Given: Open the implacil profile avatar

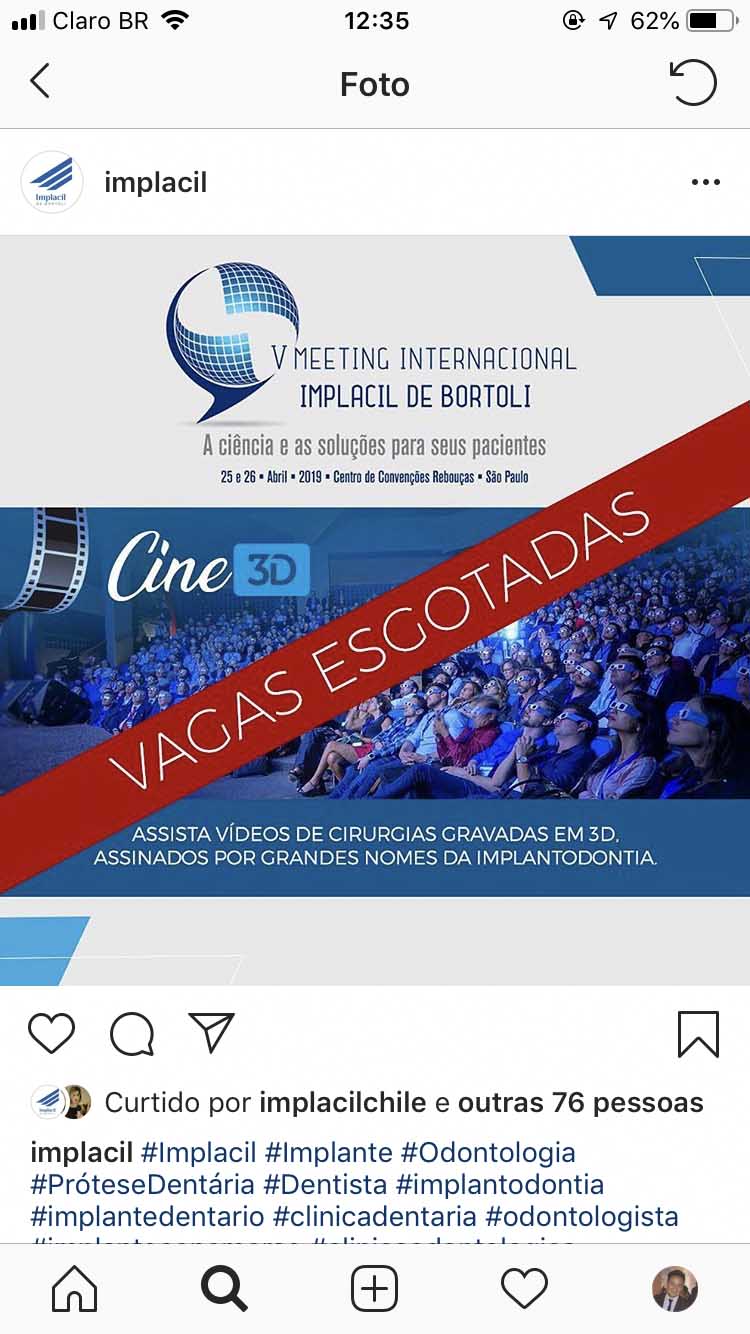Looking at the screenshot, I should (51, 182).
